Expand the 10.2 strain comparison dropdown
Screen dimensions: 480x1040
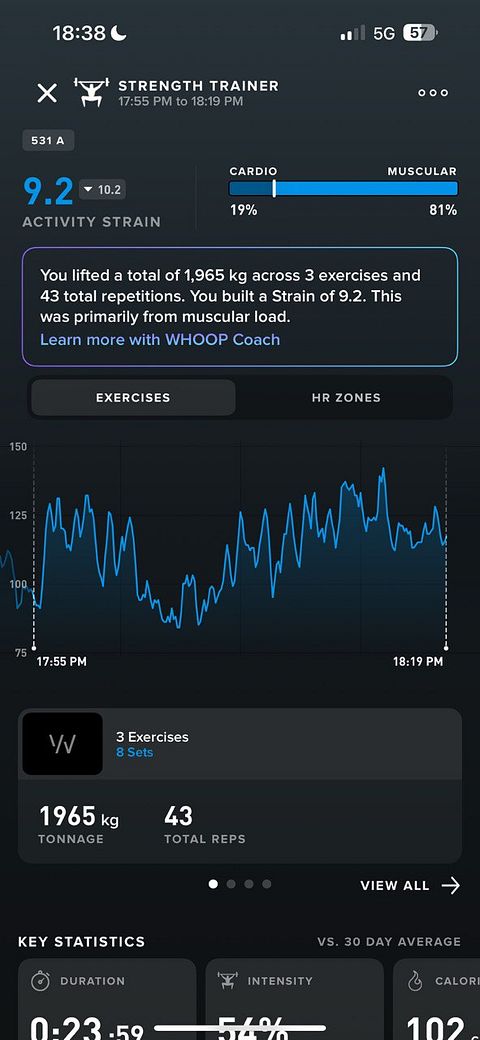coord(102,190)
